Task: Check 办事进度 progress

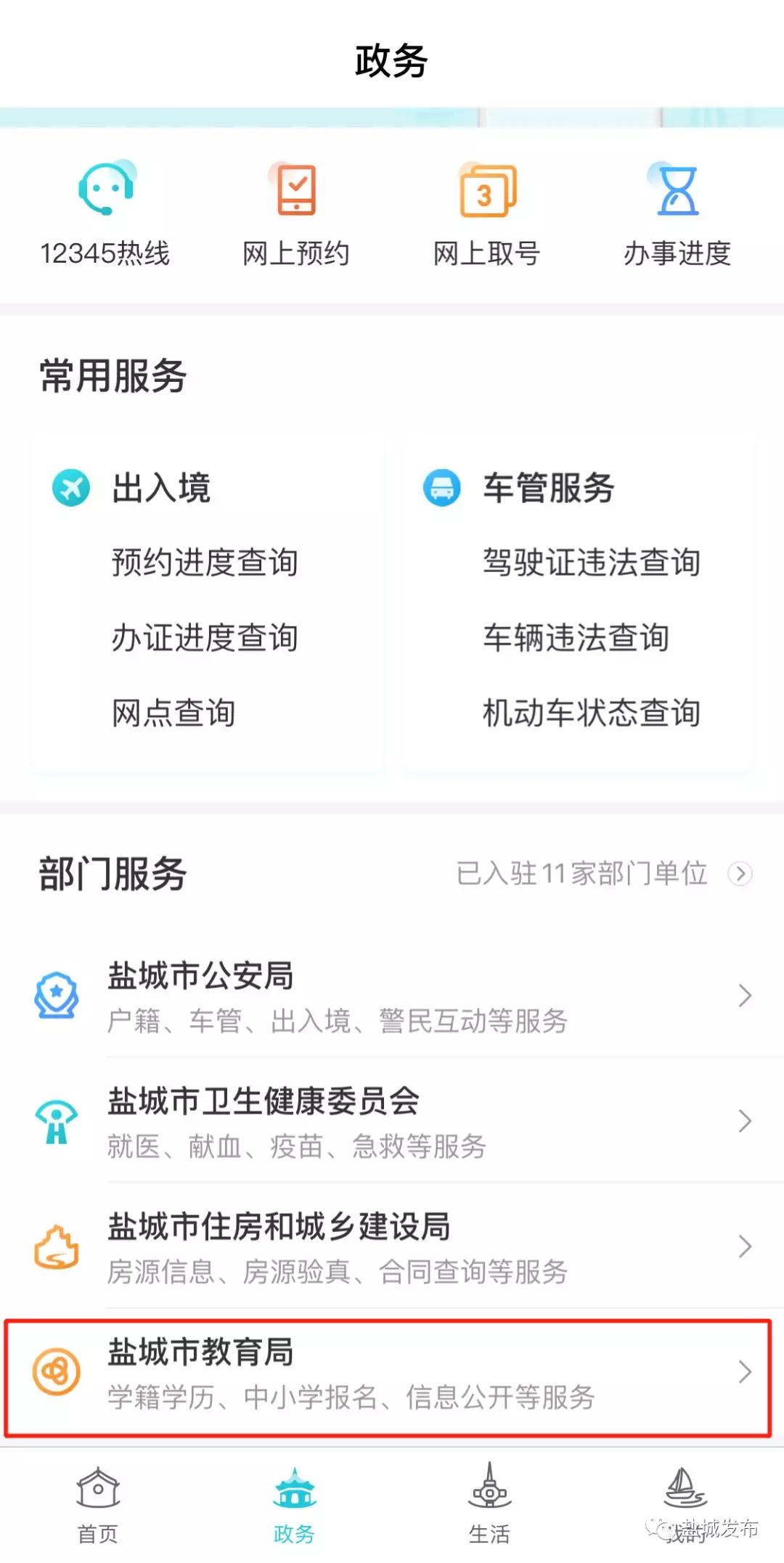Action: tap(677, 213)
